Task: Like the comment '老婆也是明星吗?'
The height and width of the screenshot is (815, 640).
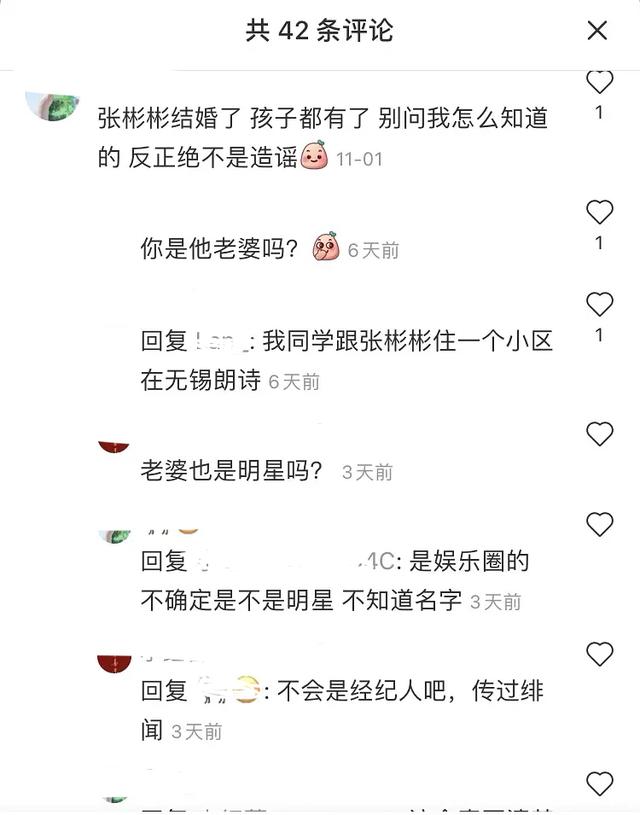Action: (599, 434)
